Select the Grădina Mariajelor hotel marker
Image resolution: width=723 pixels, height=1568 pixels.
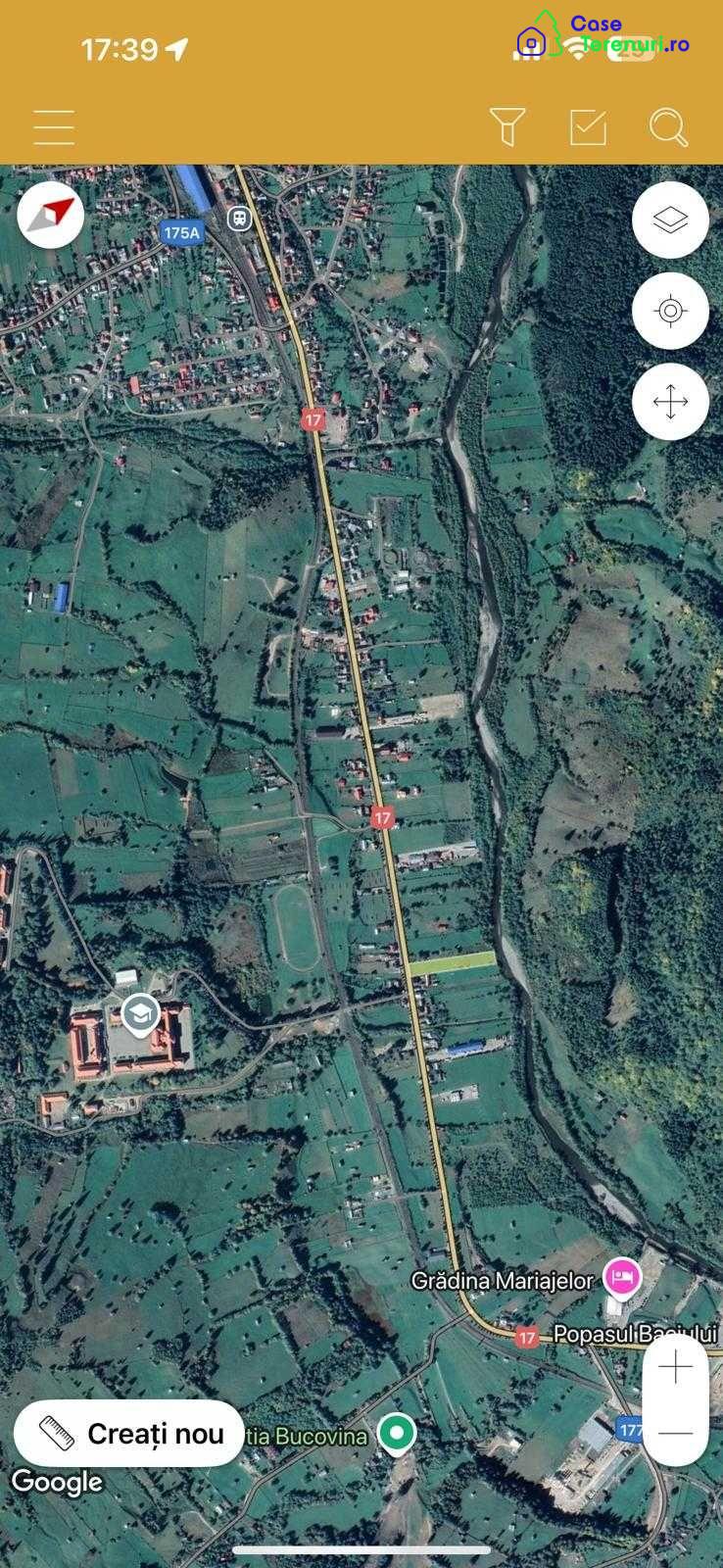tap(621, 1277)
